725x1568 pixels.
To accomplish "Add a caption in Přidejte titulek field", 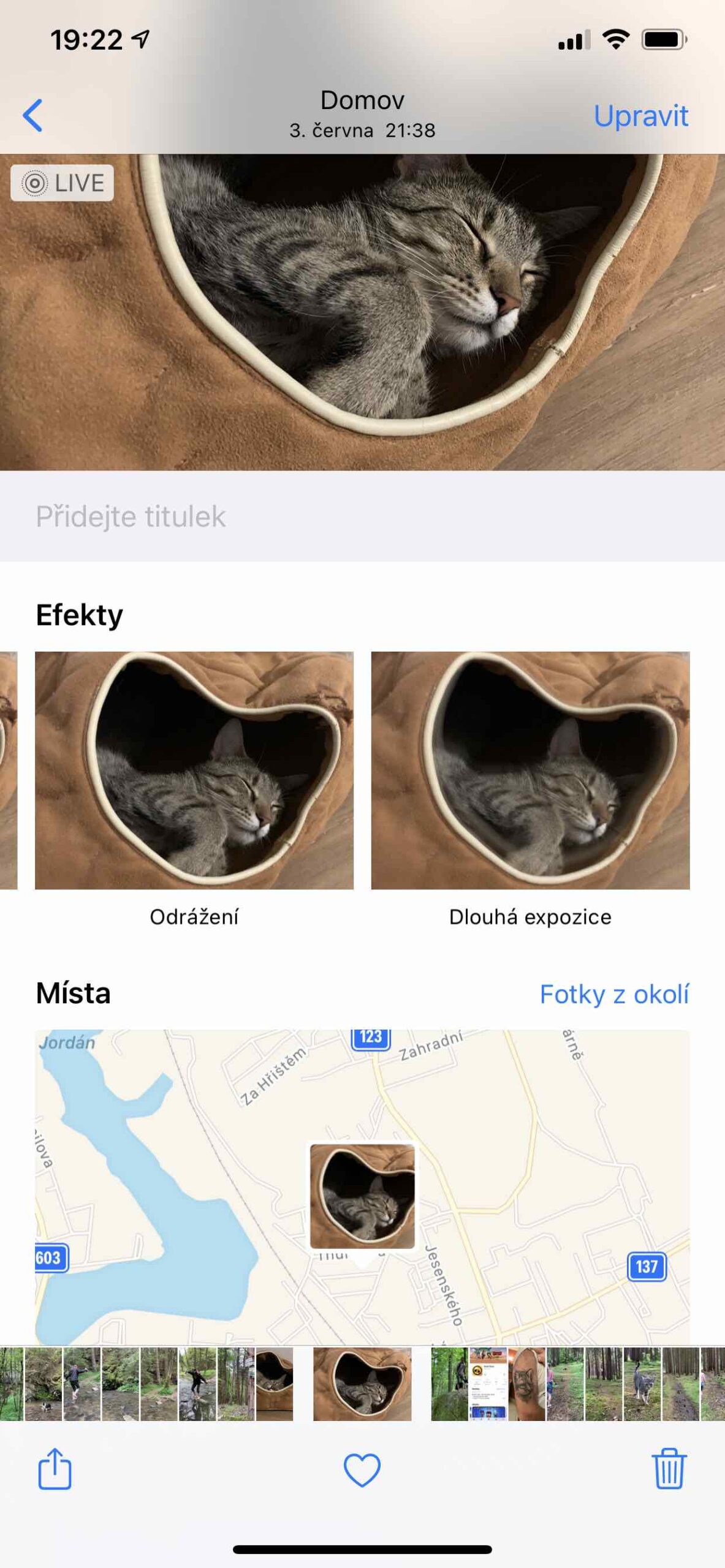I will (362, 516).
